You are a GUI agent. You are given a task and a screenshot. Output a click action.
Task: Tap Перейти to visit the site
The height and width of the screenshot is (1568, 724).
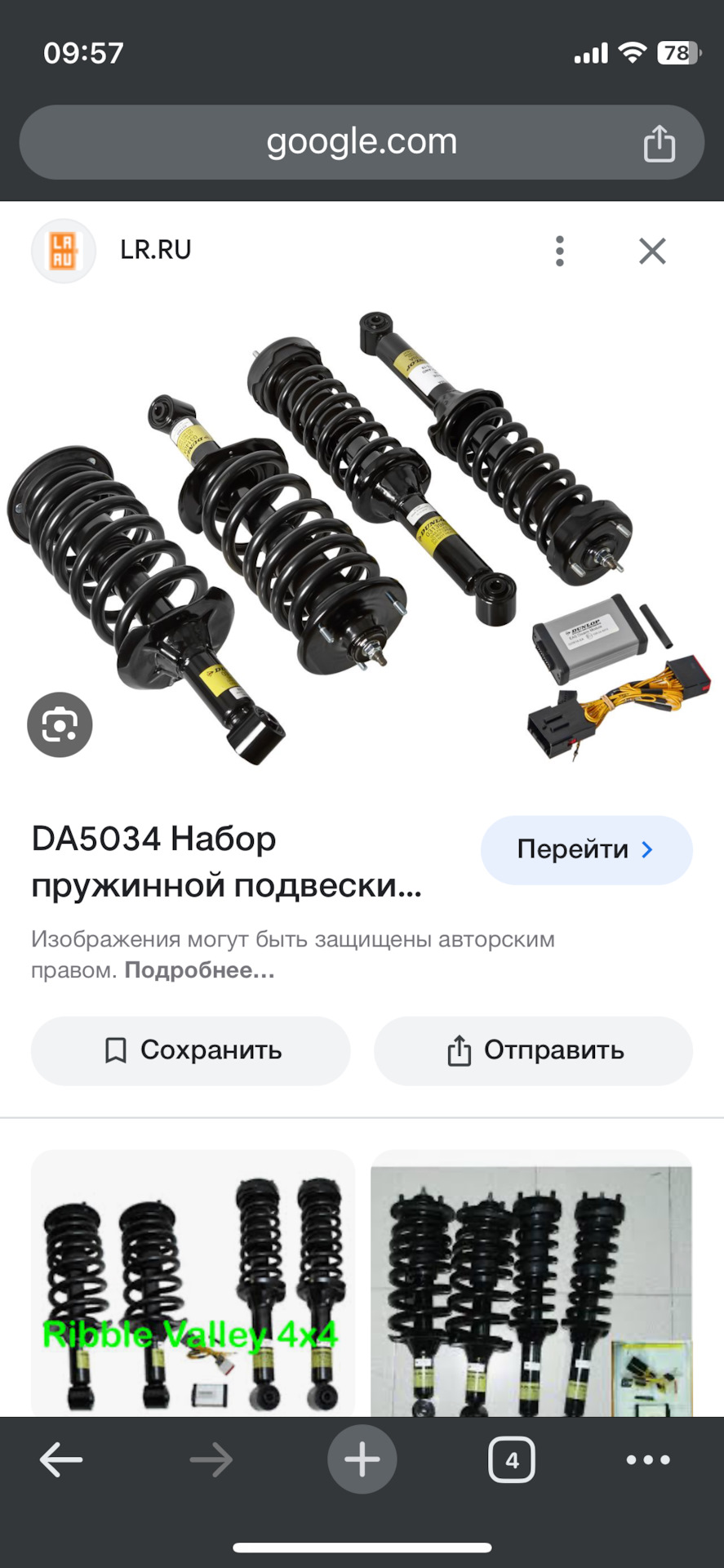(x=586, y=849)
